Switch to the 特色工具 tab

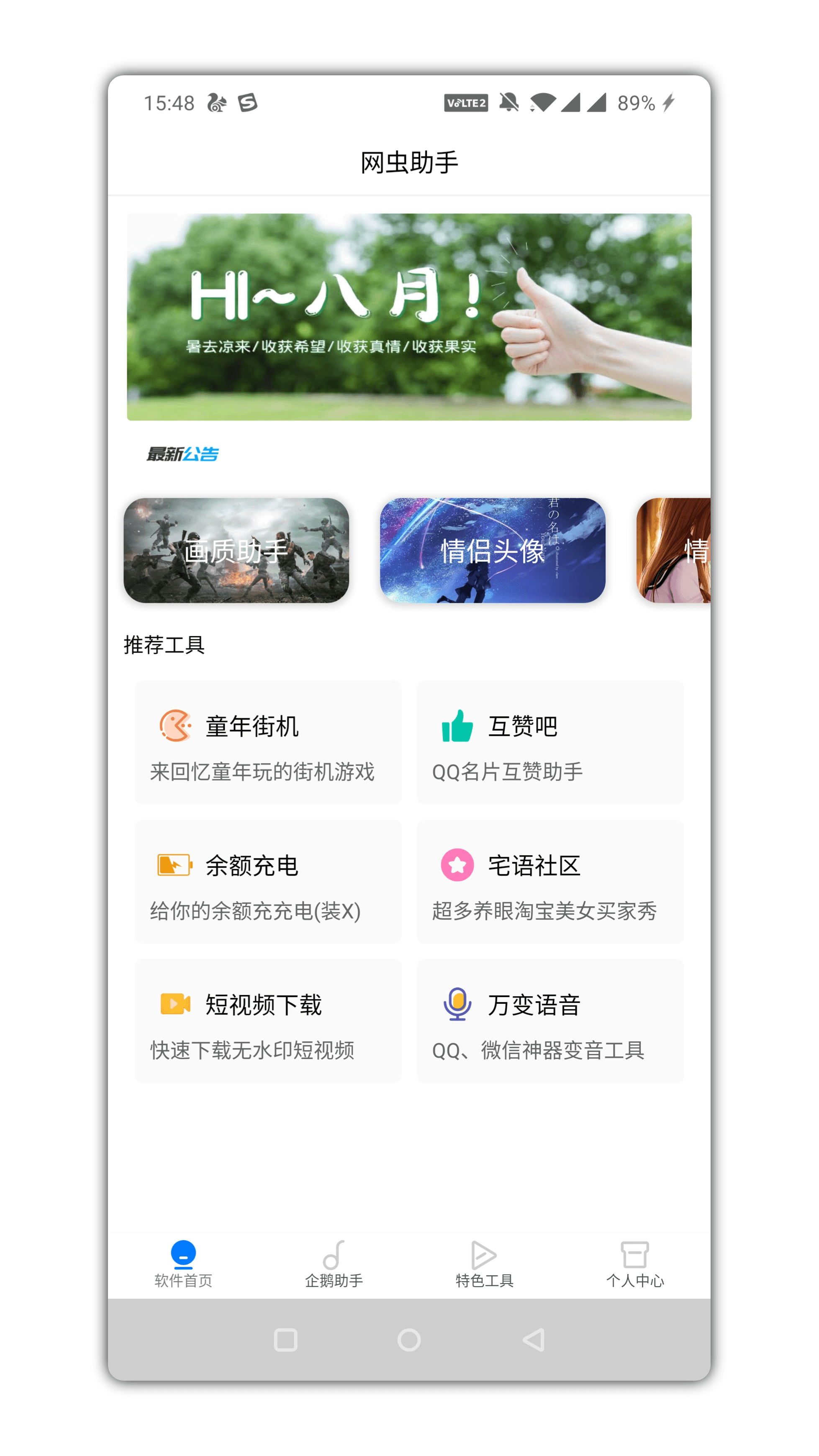click(x=484, y=1263)
